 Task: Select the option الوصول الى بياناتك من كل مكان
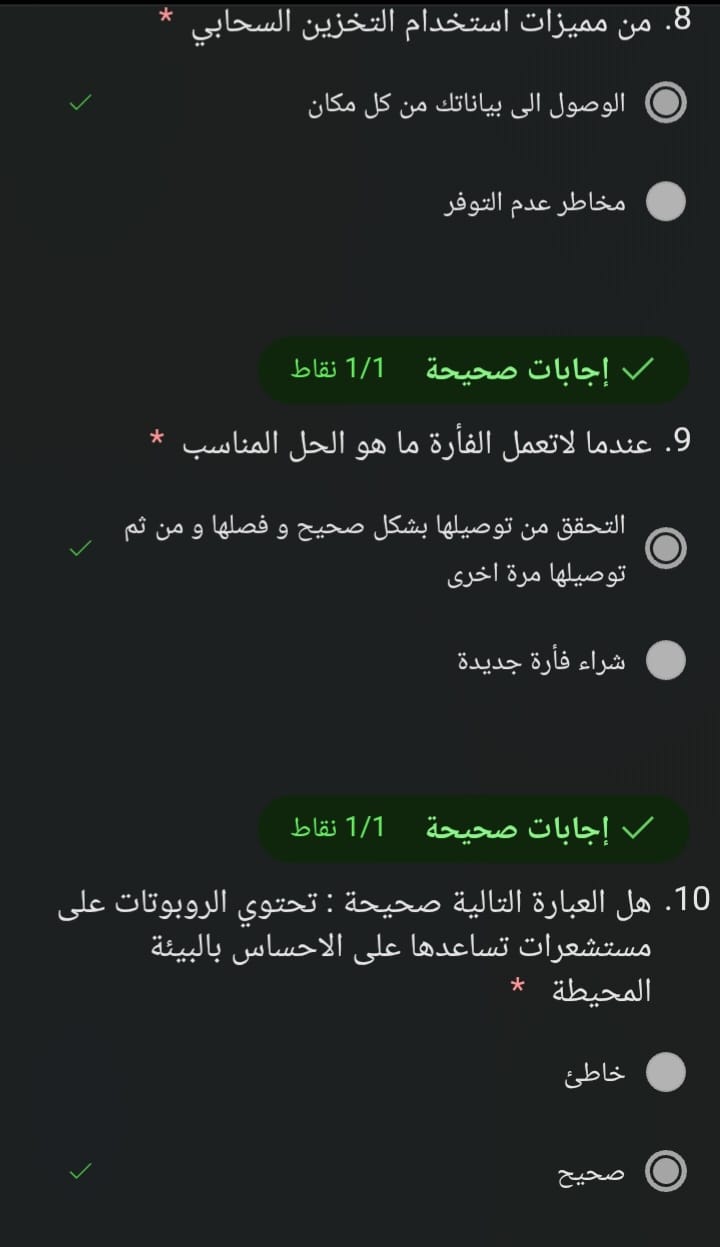pos(666,103)
